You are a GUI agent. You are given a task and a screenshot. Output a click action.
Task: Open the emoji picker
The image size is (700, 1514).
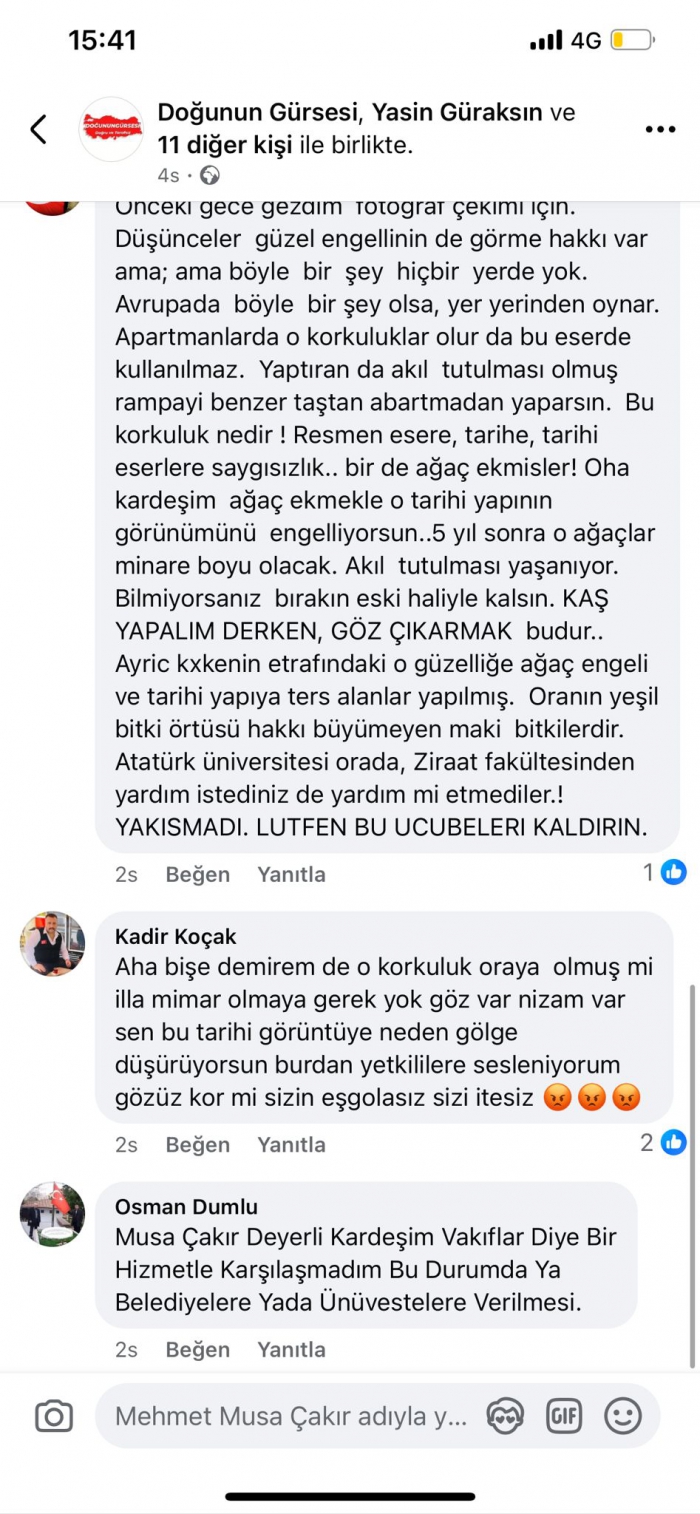coord(623,1416)
